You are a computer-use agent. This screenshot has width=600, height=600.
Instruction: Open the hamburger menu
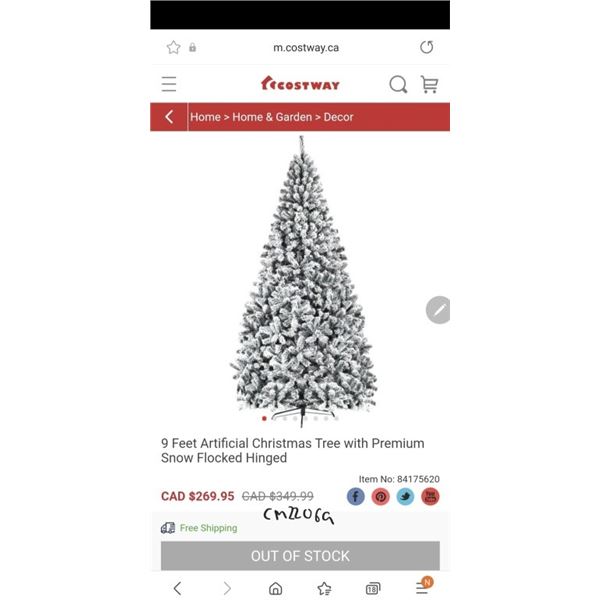coord(169,84)
